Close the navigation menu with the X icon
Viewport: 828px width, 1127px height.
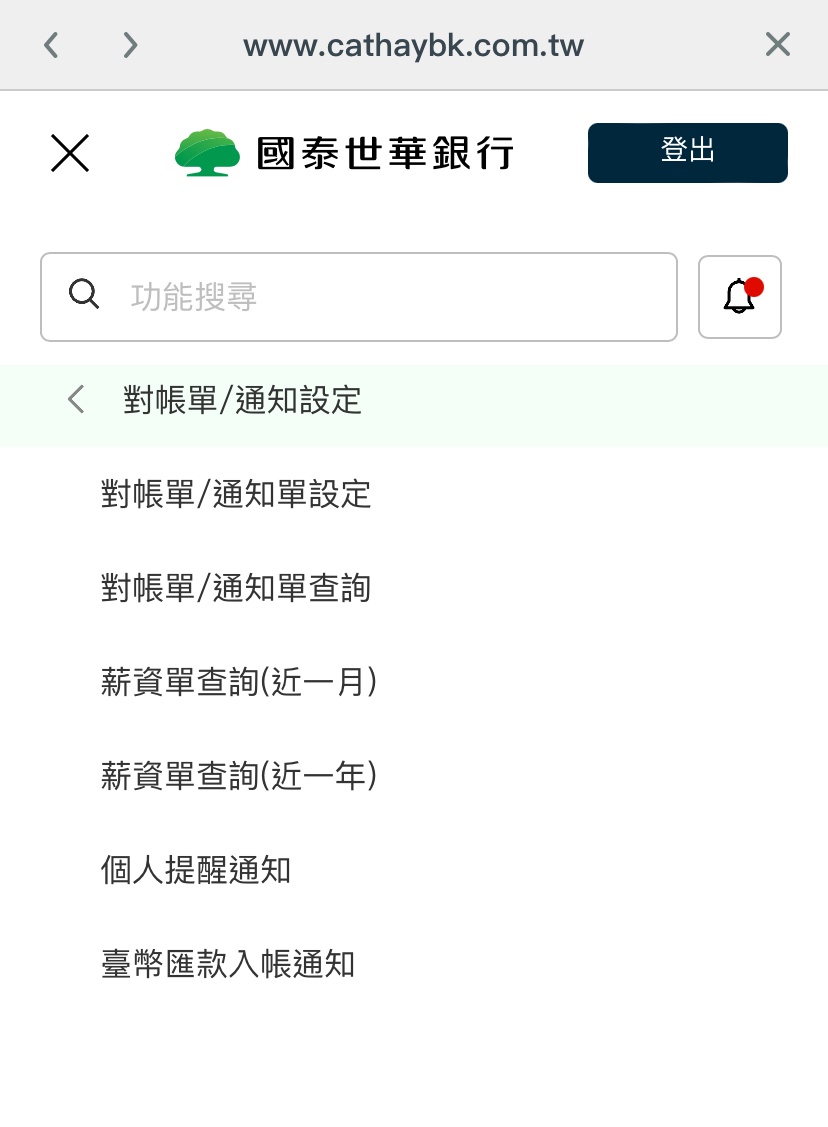[70, 153]
